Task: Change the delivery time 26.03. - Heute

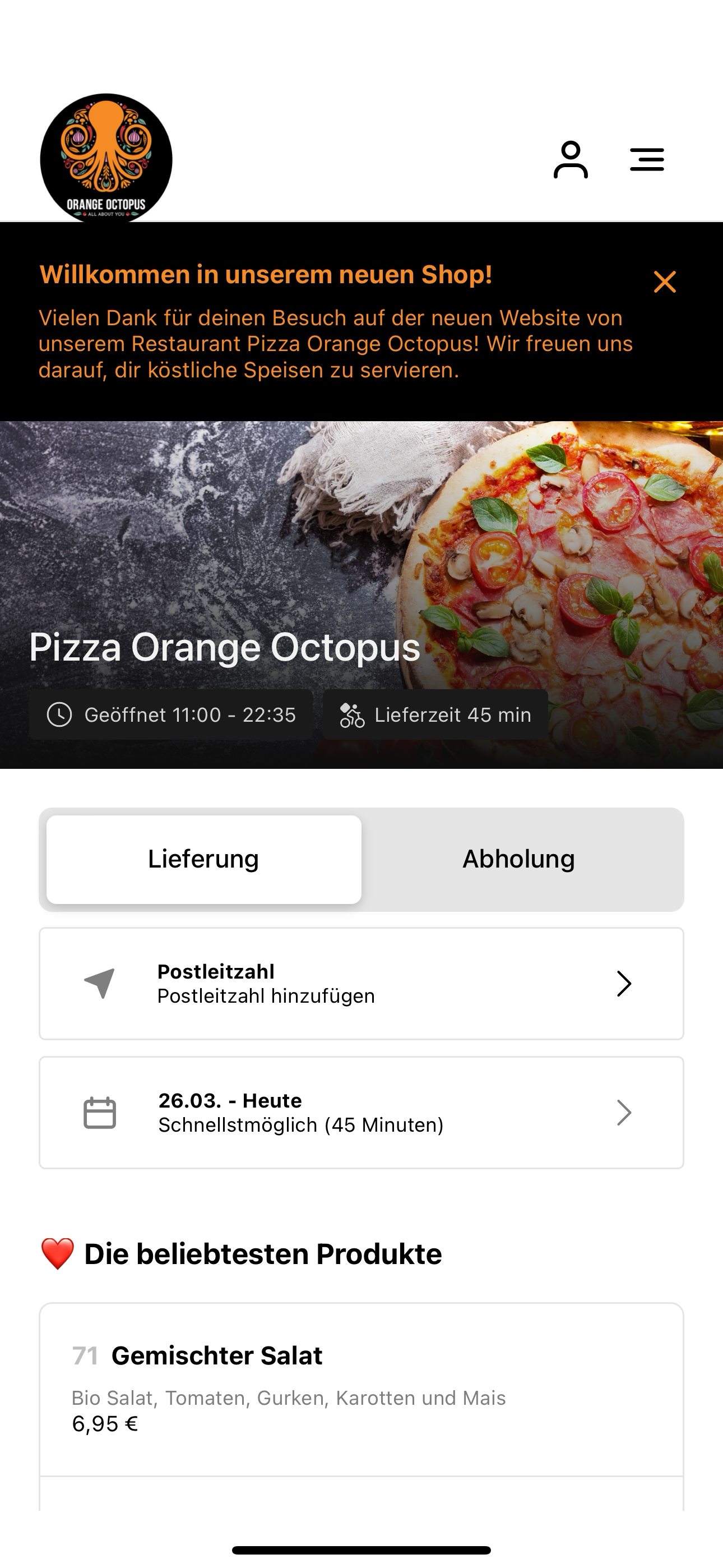Action: coord(361,1113)
